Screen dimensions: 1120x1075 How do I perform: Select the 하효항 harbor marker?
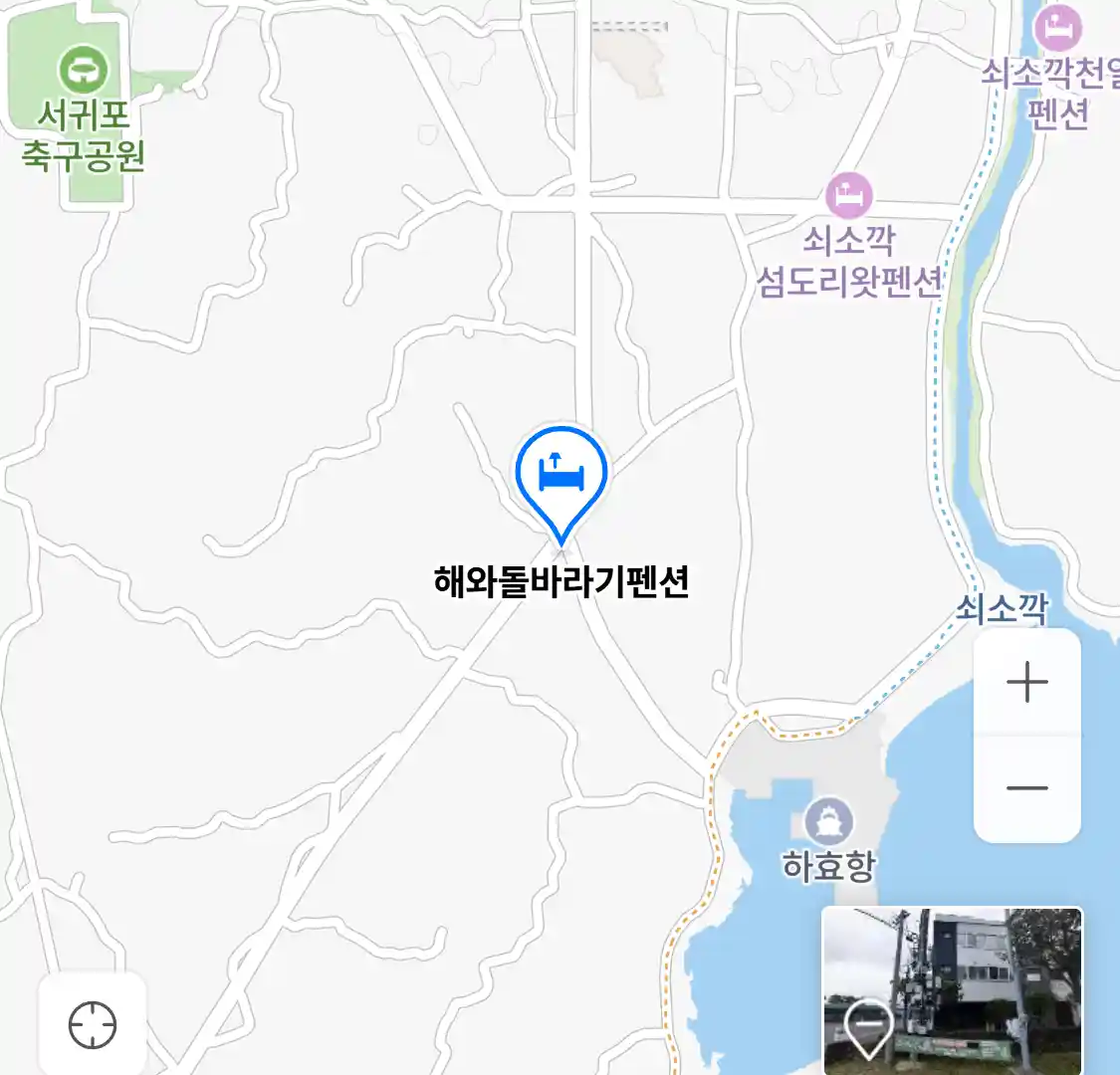point(828,822)
